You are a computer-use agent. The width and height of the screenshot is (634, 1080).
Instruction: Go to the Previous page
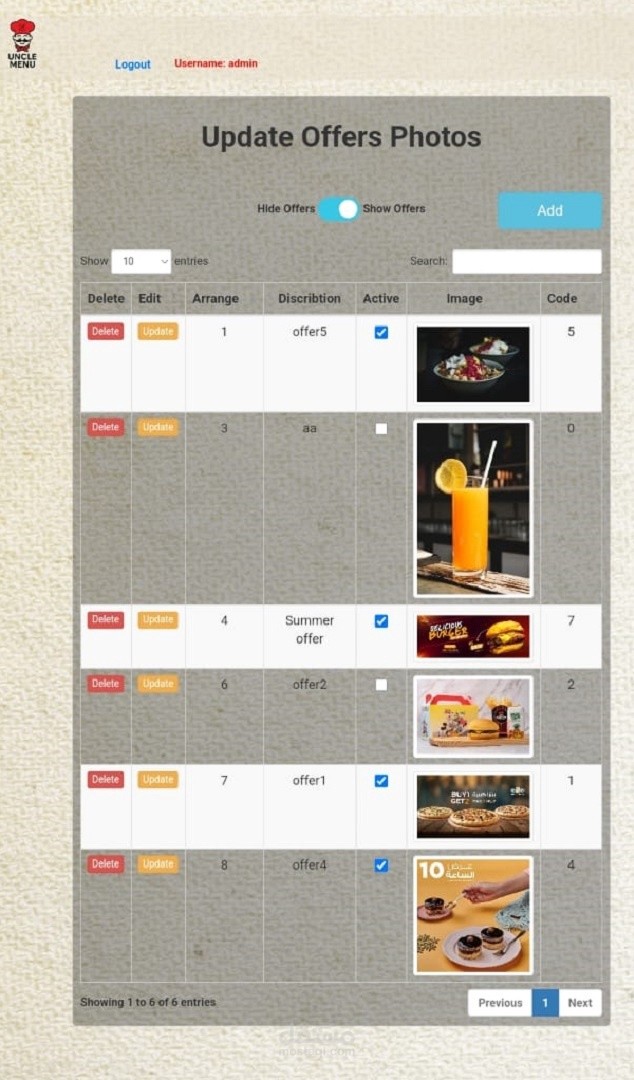coord(500,1003)
